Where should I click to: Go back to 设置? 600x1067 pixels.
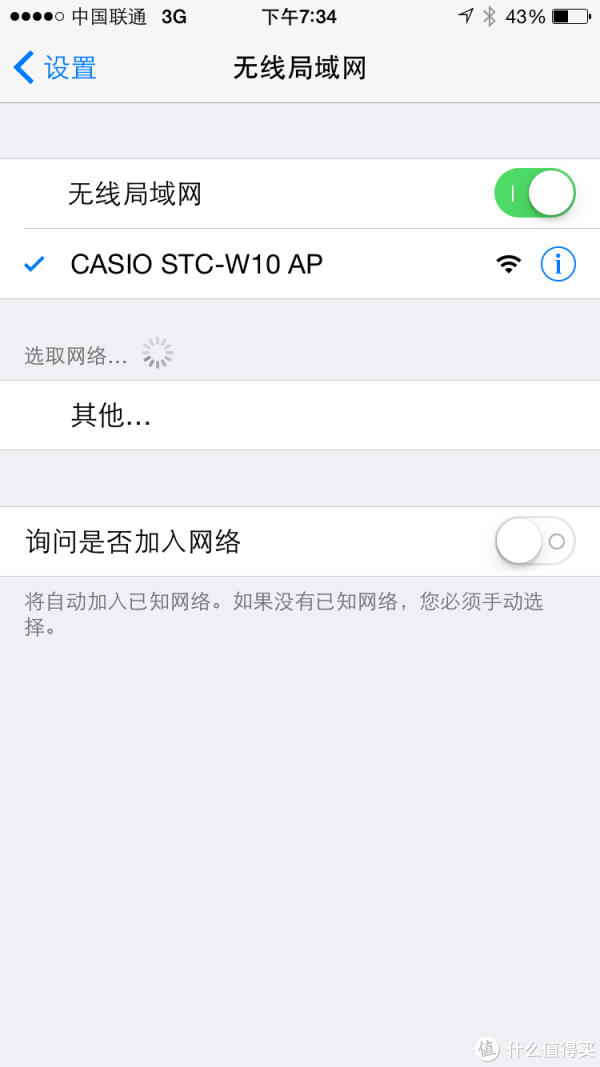(54, 68)
